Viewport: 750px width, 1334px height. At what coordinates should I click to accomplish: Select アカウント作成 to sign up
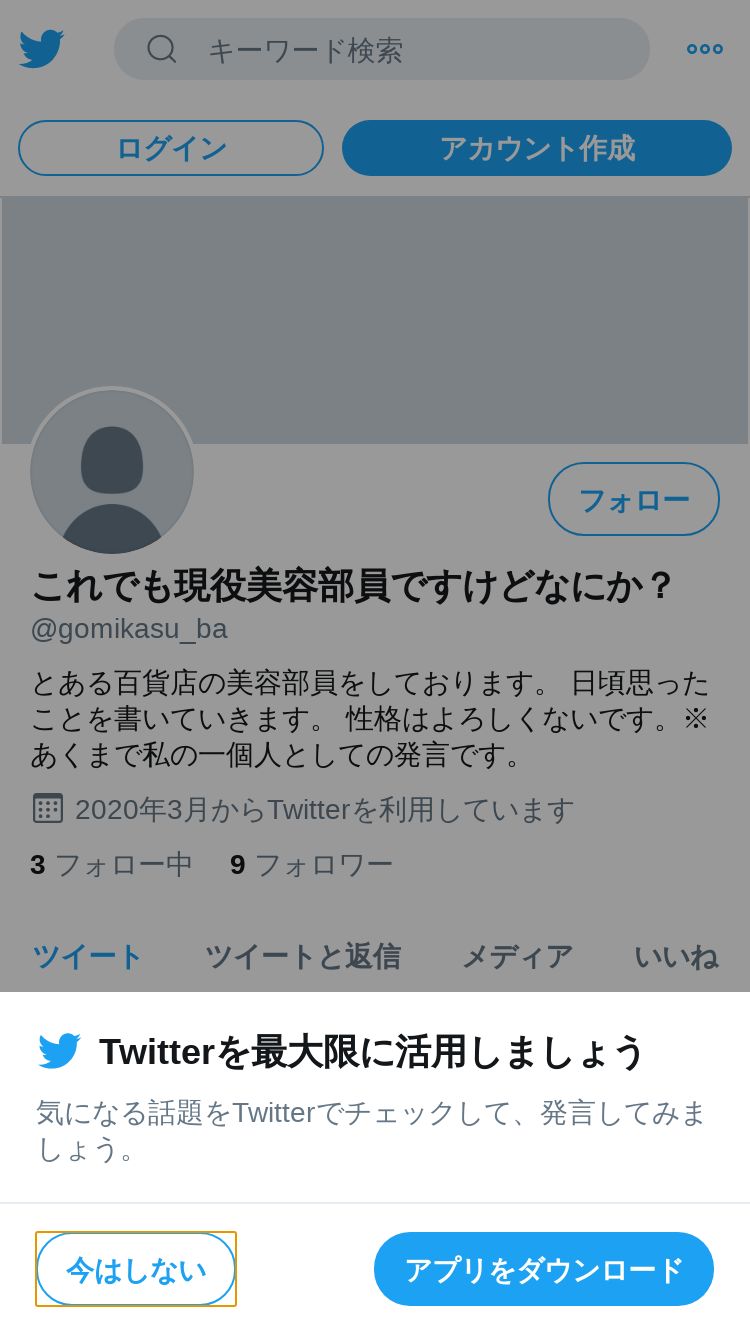coord(537,148)
